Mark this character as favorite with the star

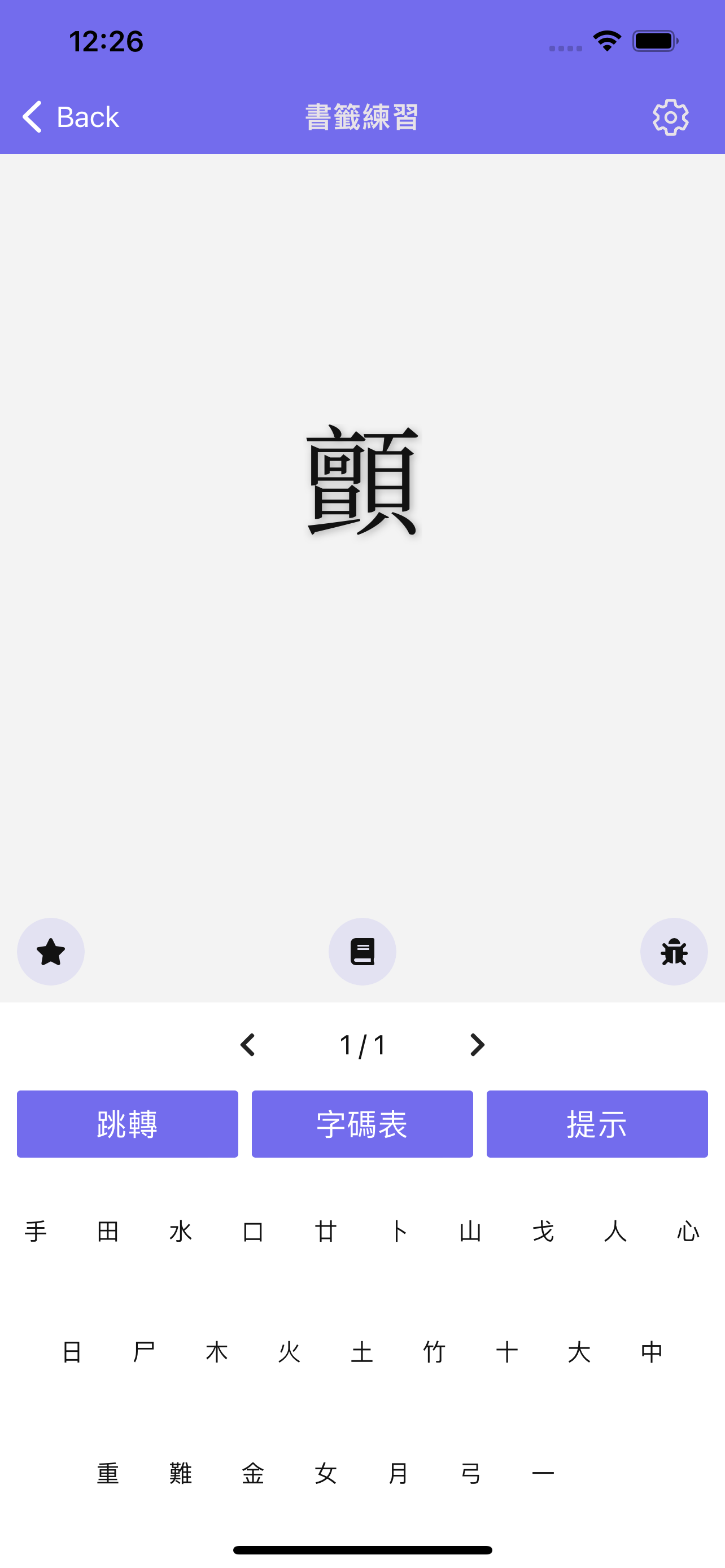point(50,952)
